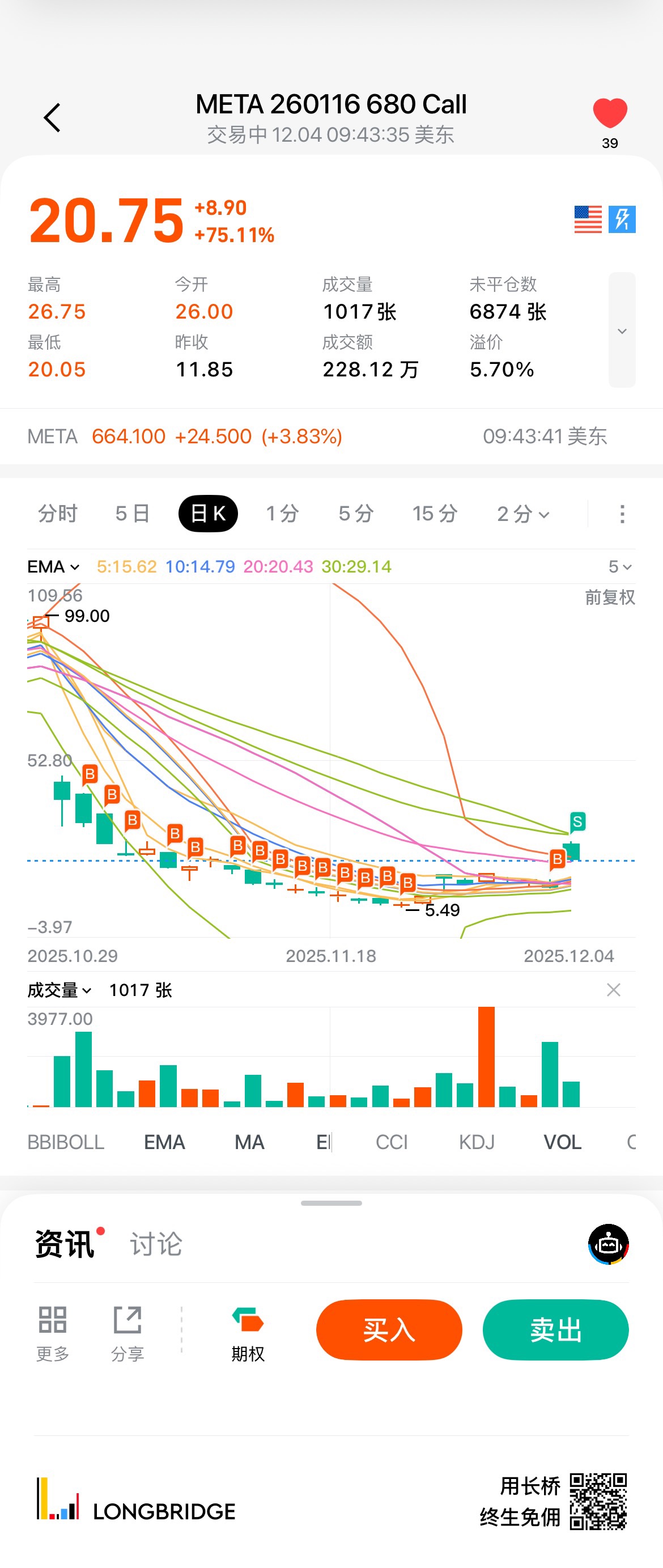Tap the green 卖出 button

point(555,1330)
